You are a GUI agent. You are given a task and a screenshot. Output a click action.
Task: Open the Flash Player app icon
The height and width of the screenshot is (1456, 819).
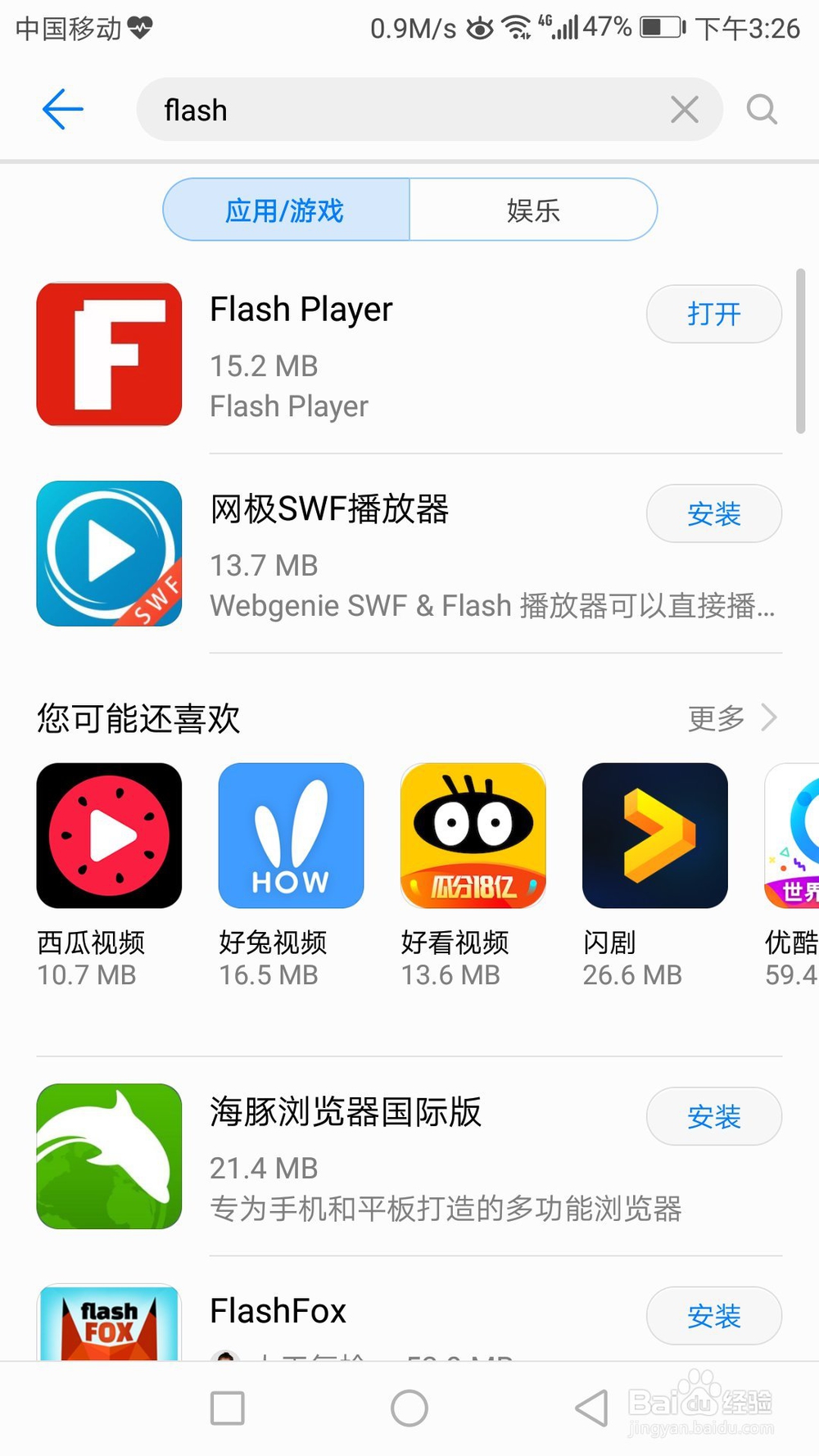tap(109, 354)
